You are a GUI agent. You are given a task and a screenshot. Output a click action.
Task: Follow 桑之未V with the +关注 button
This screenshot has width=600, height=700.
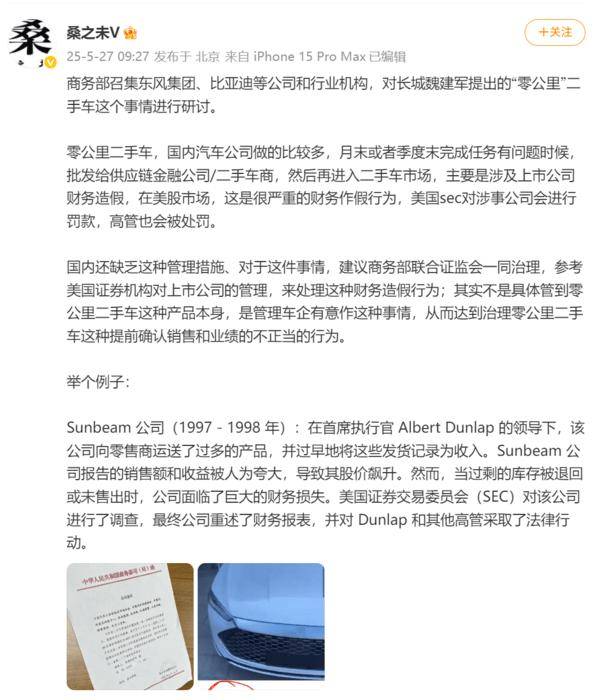pos(555,33)
